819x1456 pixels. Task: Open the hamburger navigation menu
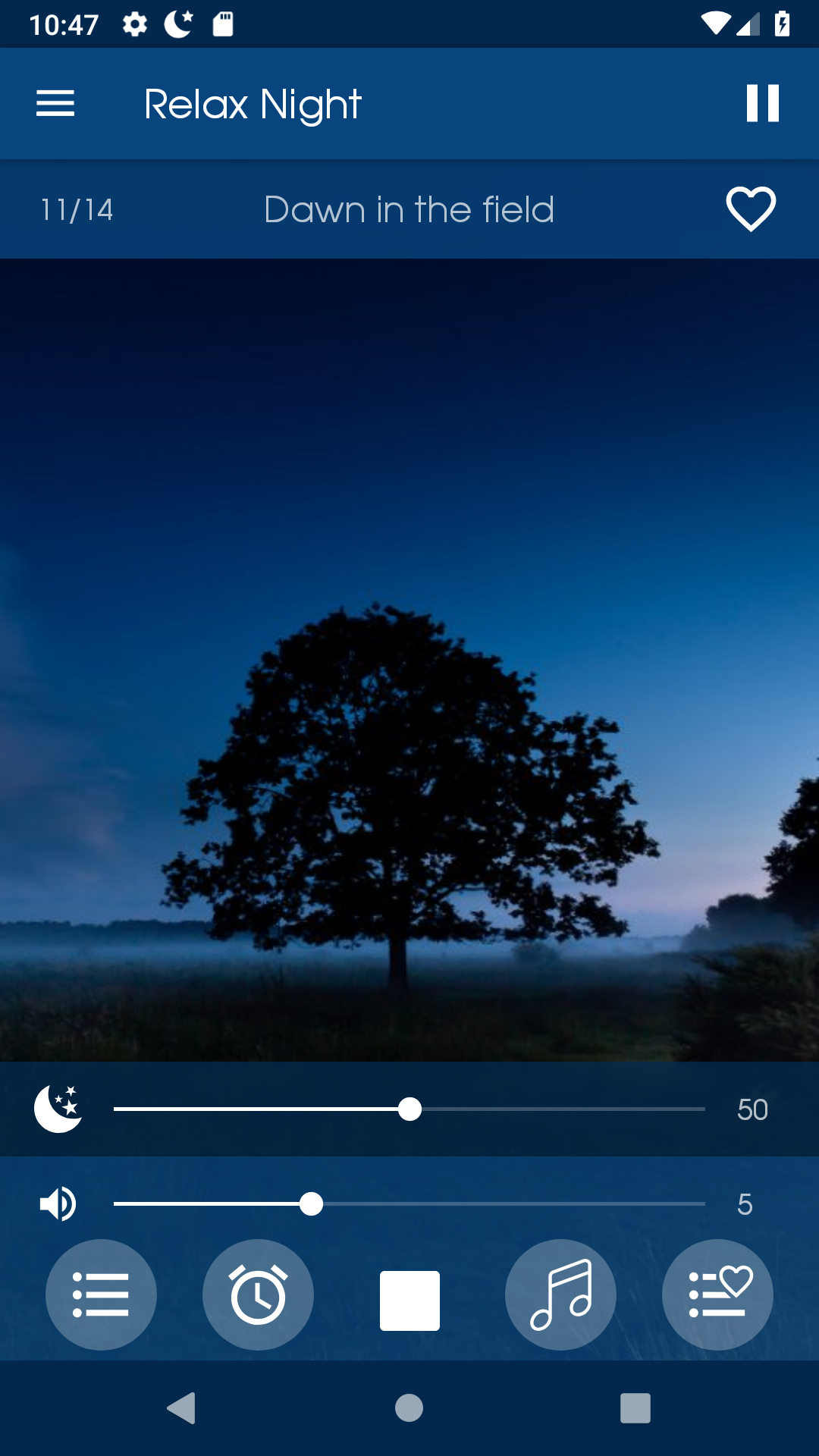click(x=55, y=103)
